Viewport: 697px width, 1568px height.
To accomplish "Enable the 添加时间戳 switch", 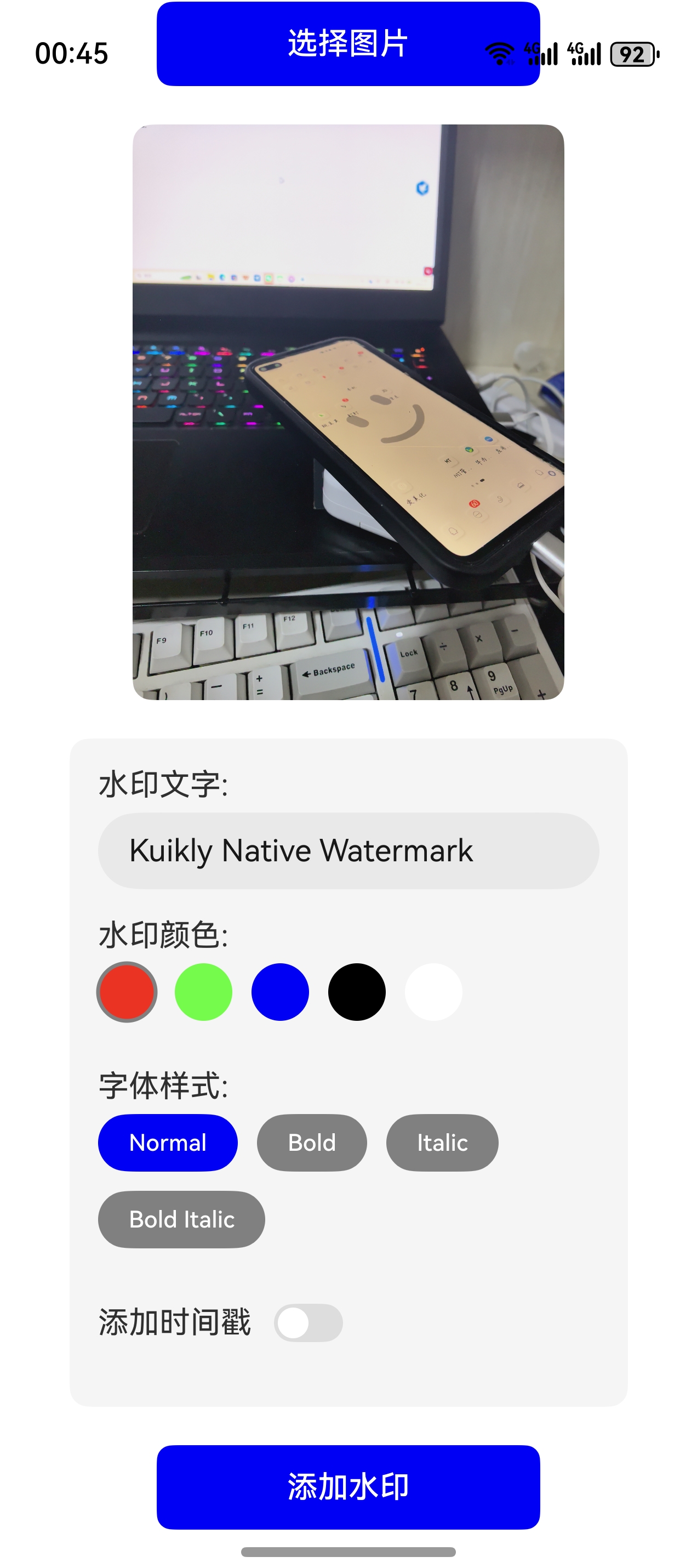I will pyautogui.click(x=308, y=1323).
